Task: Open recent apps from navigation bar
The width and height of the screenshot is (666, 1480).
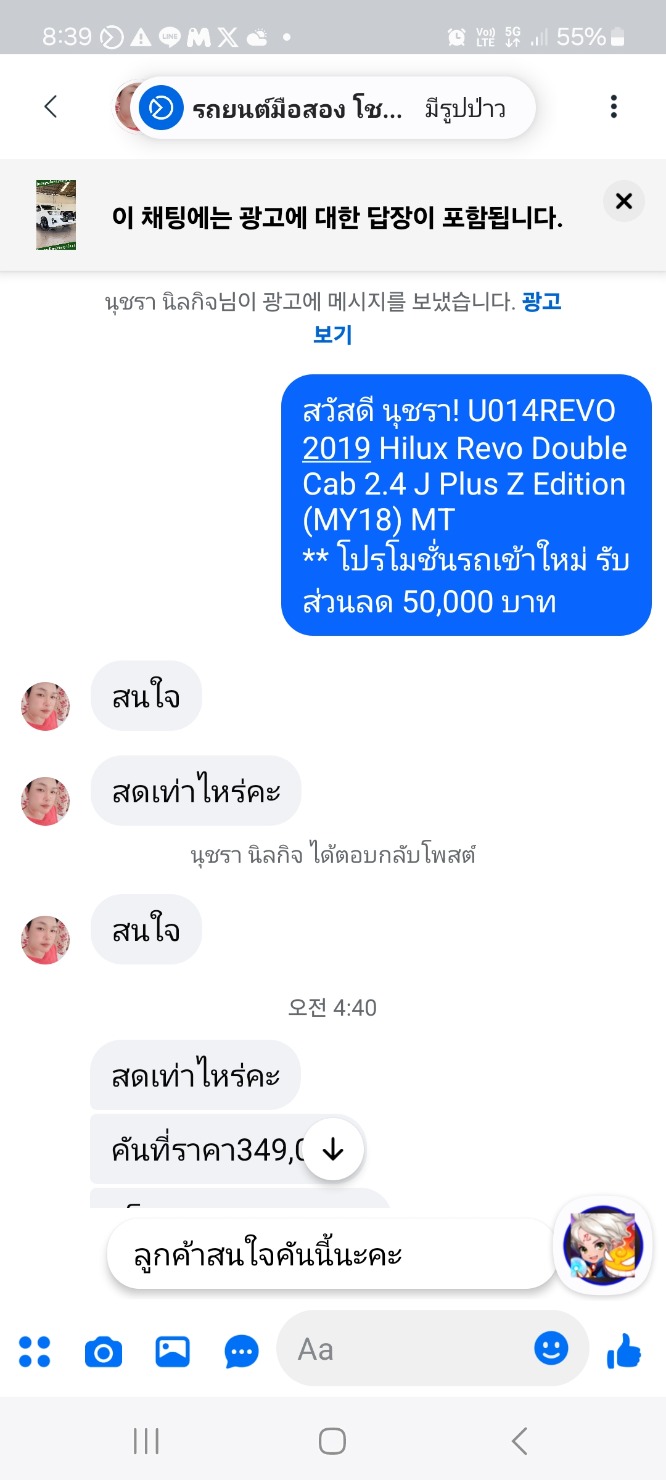Action: 146,1440
